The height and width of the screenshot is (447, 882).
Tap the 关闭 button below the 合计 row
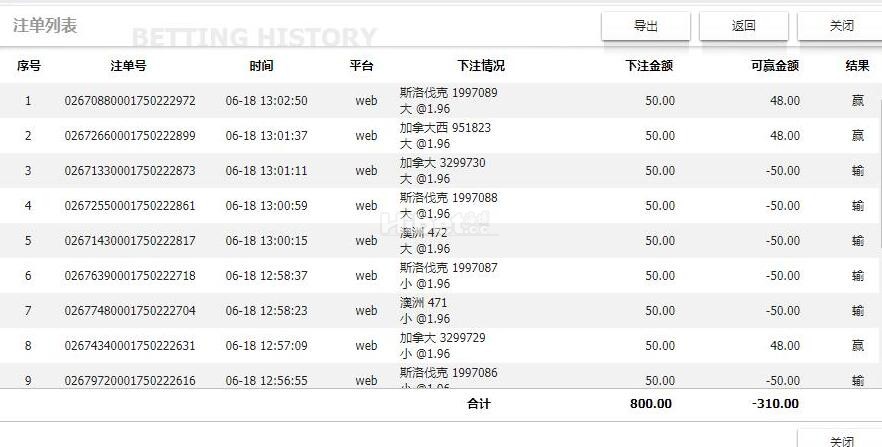[x=841, y=440]
